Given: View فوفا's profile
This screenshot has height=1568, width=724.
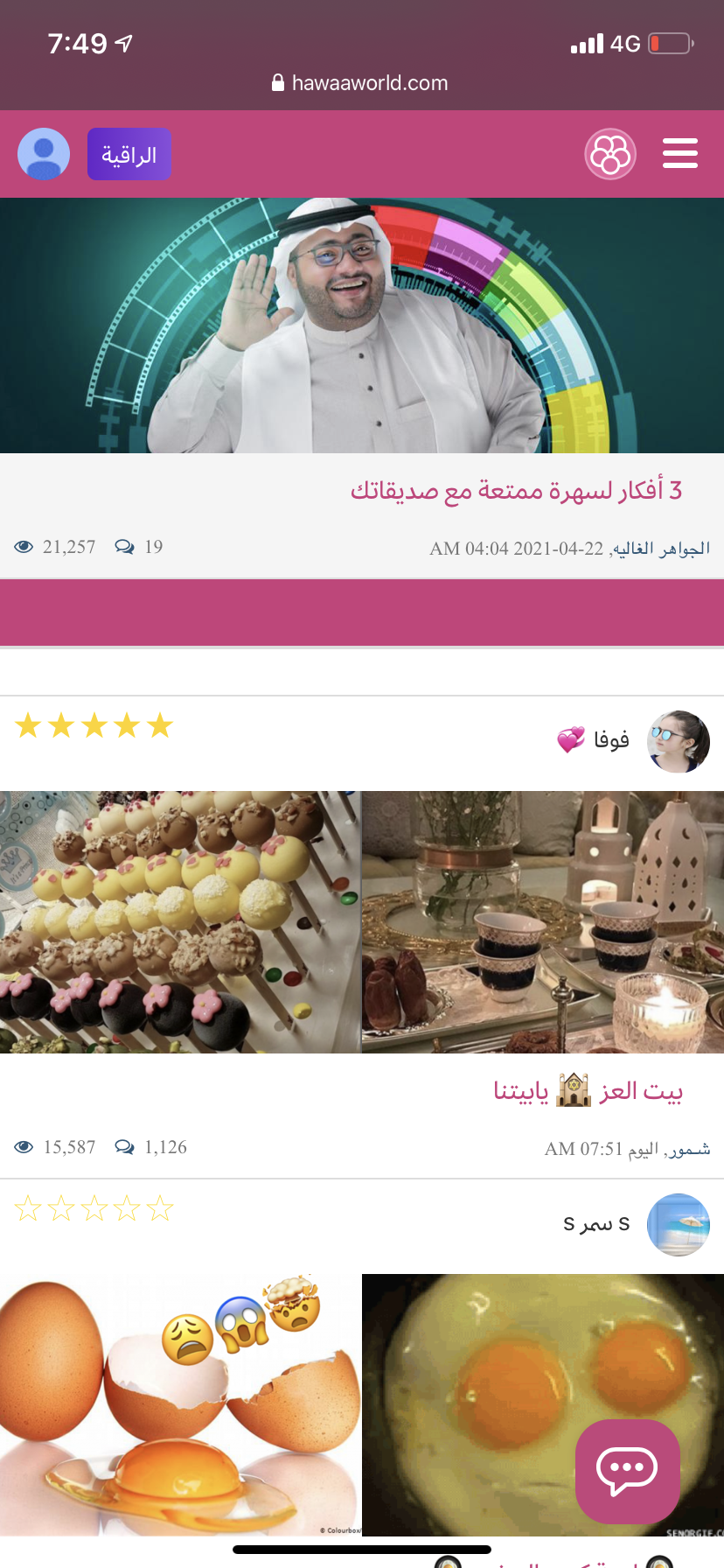Looking at the screenshot, I should point(678,741).
